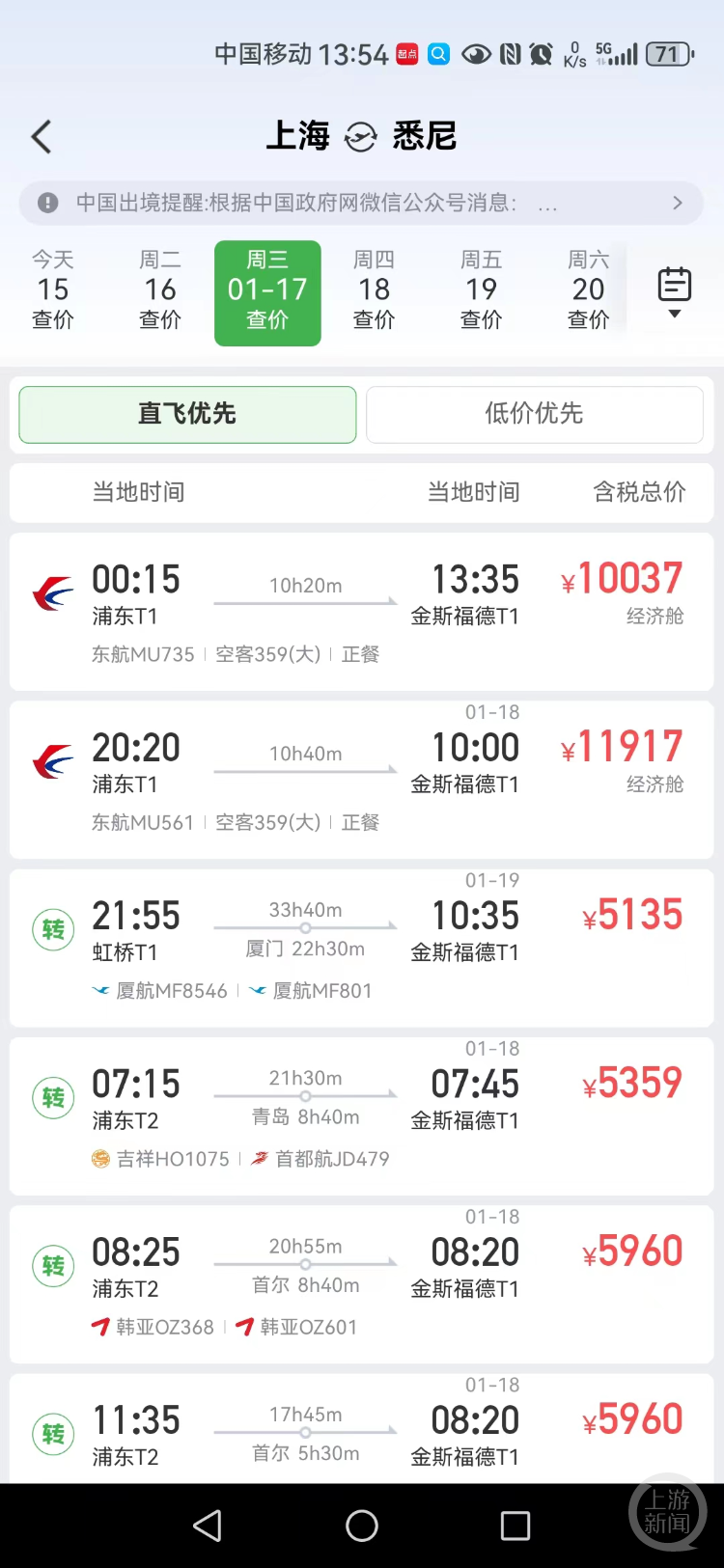Open the 20:20 MU561 direct flight
724x1568 pixels.
tap(361, 780)
